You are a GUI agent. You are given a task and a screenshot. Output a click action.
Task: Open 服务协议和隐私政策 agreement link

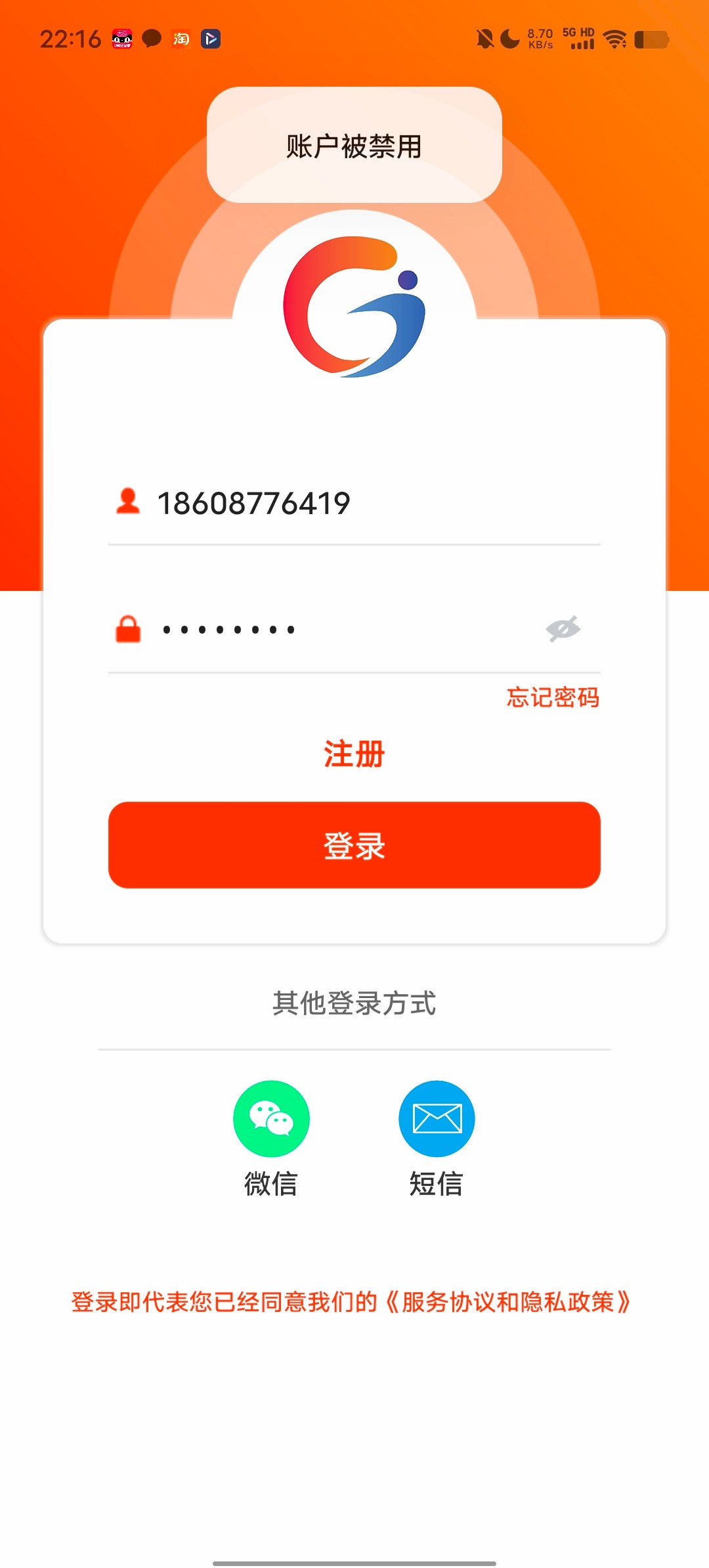click(507, 1301)
